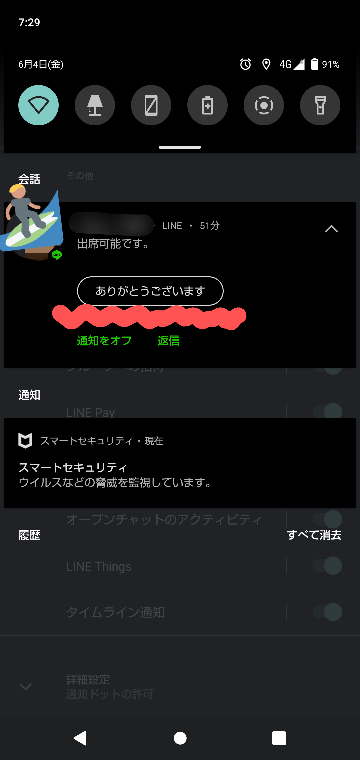The image size is (360, 760).
Task: Enable the battery saver tile
Action: tap(207, 105)
